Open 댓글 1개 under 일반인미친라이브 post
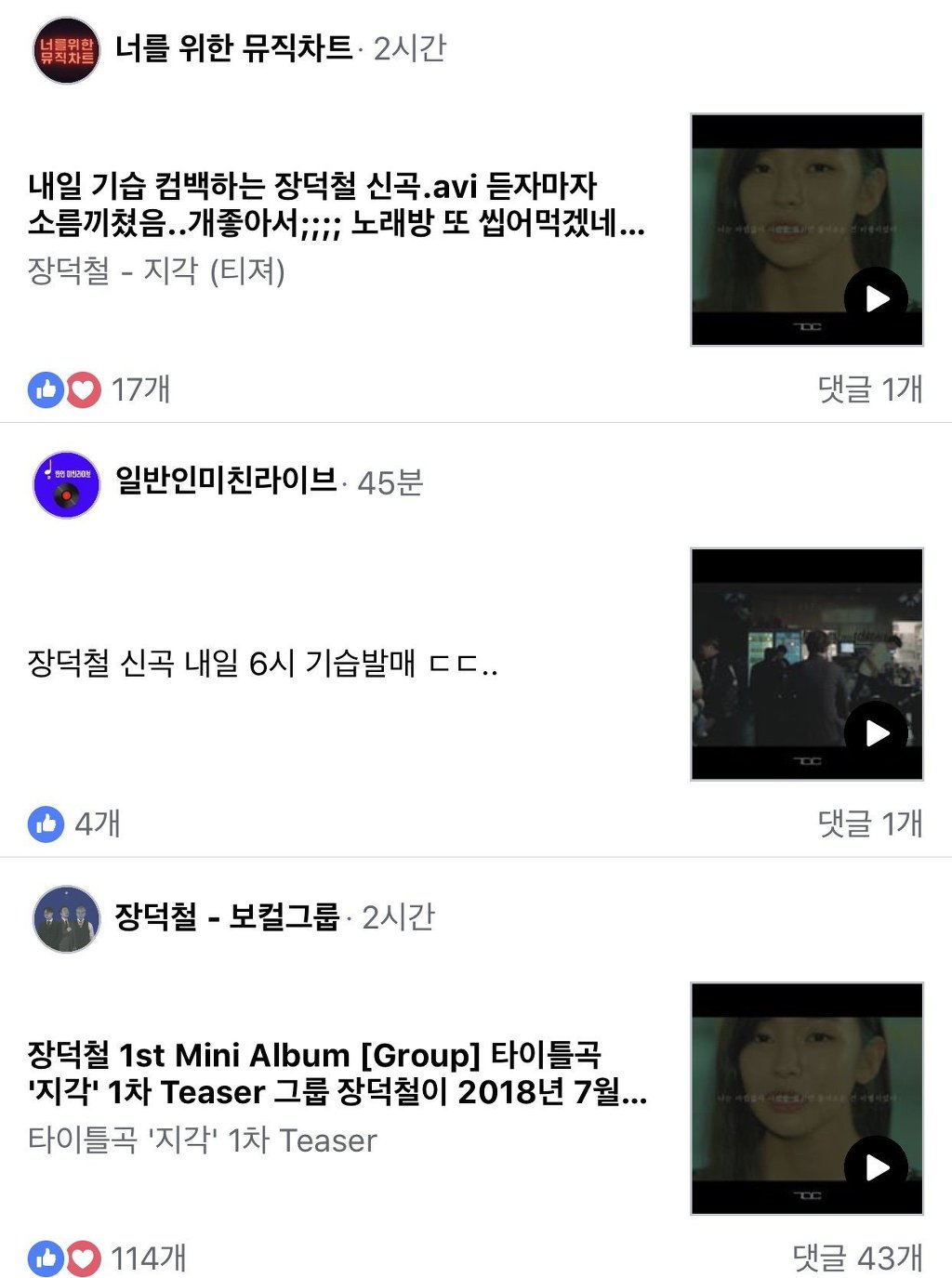 pyautogui.click(x=869, y=823)
